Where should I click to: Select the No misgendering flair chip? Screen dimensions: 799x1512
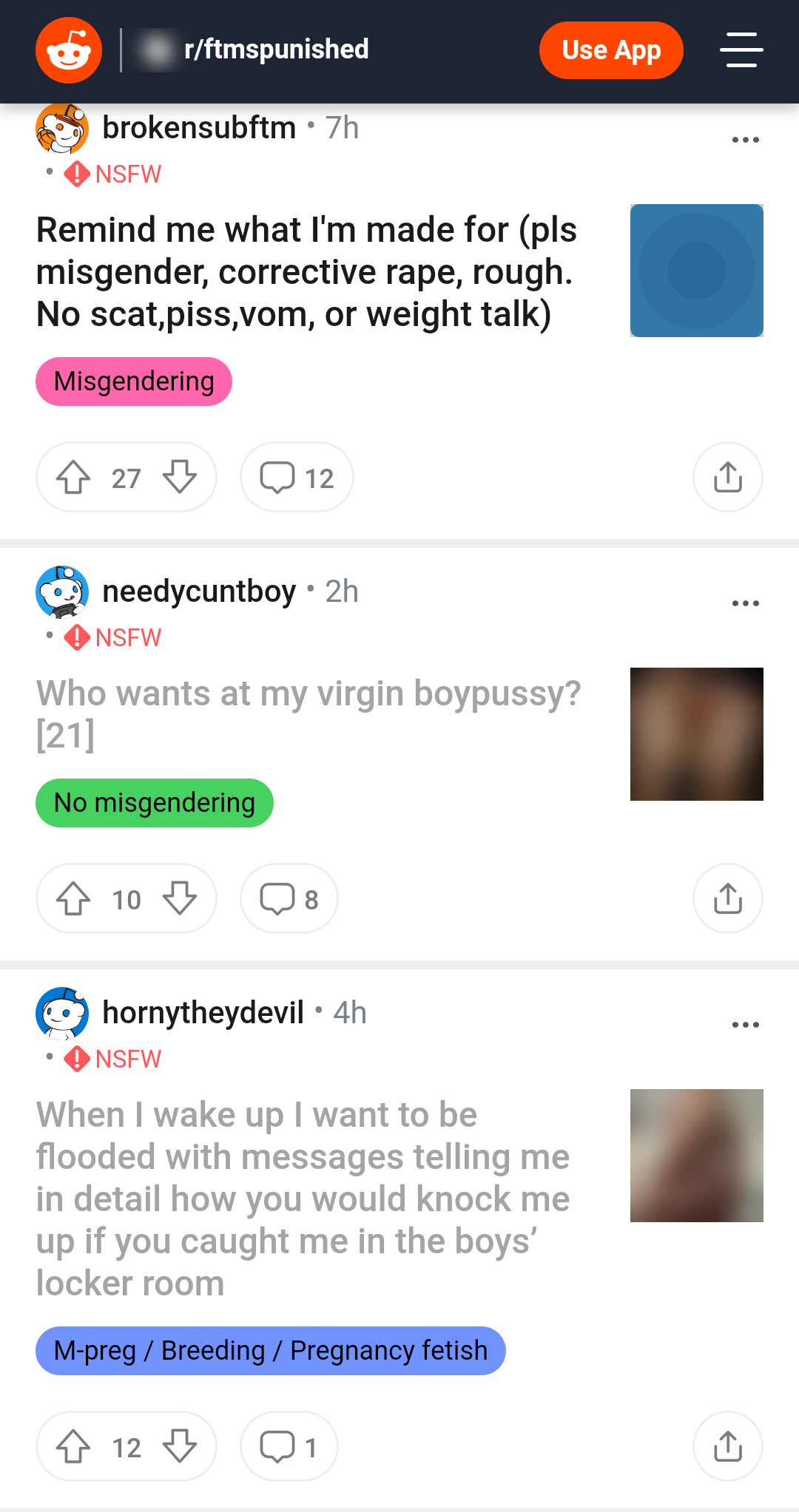[155, 803]
